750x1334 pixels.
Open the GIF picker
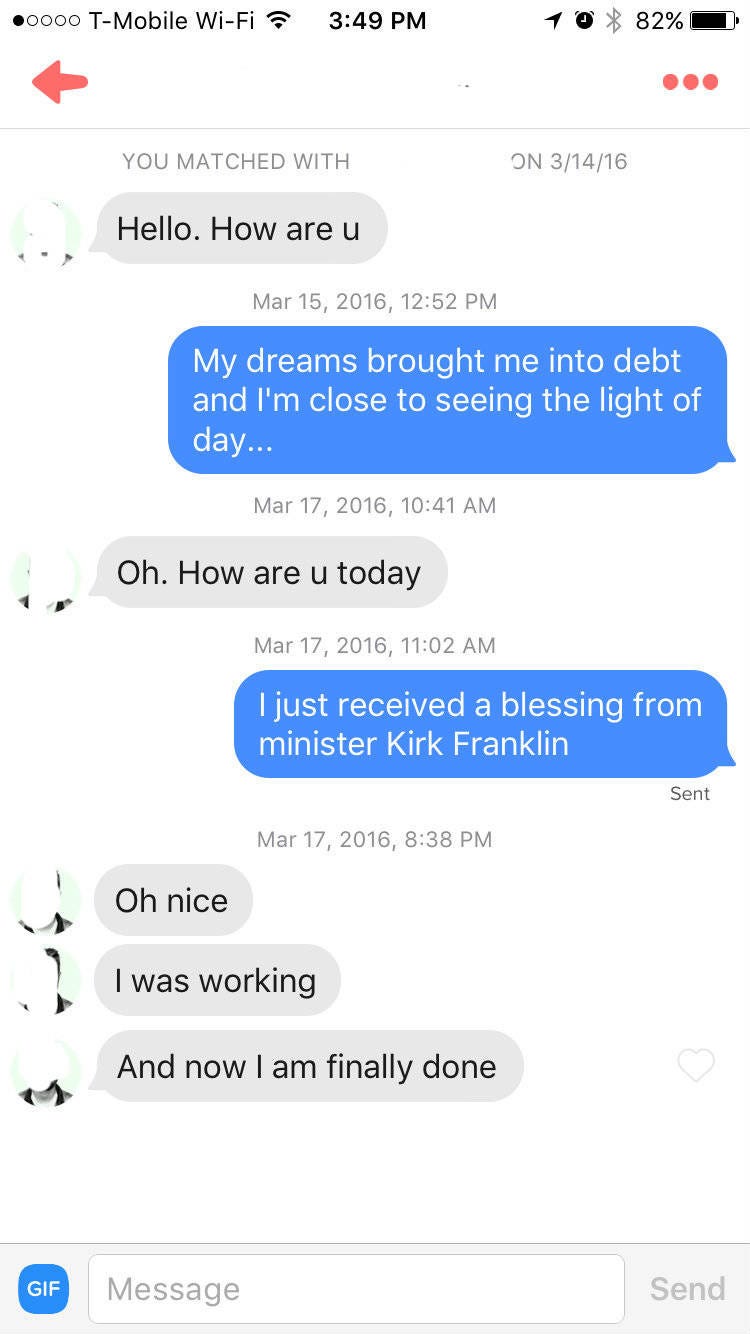click(x=43, y=1288)
